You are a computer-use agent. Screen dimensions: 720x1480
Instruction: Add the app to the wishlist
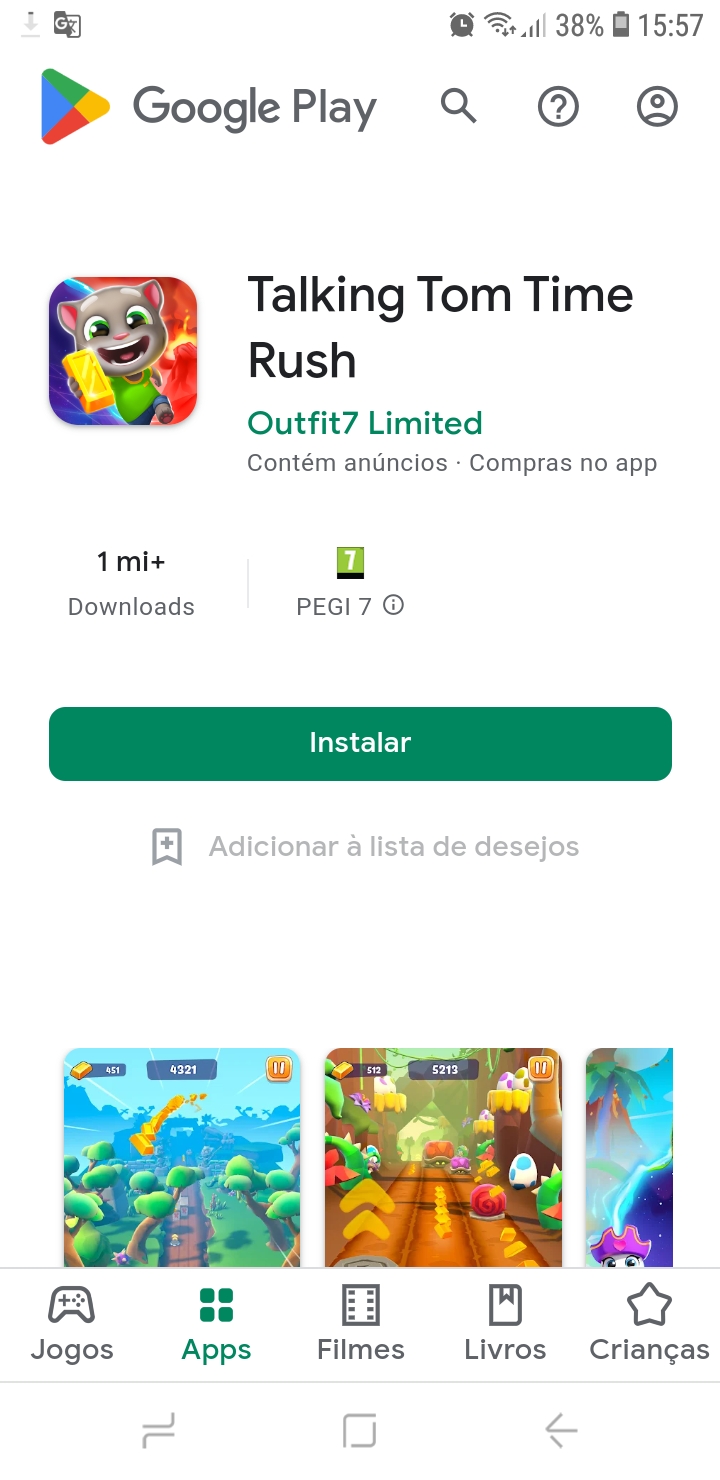point(365,847)
